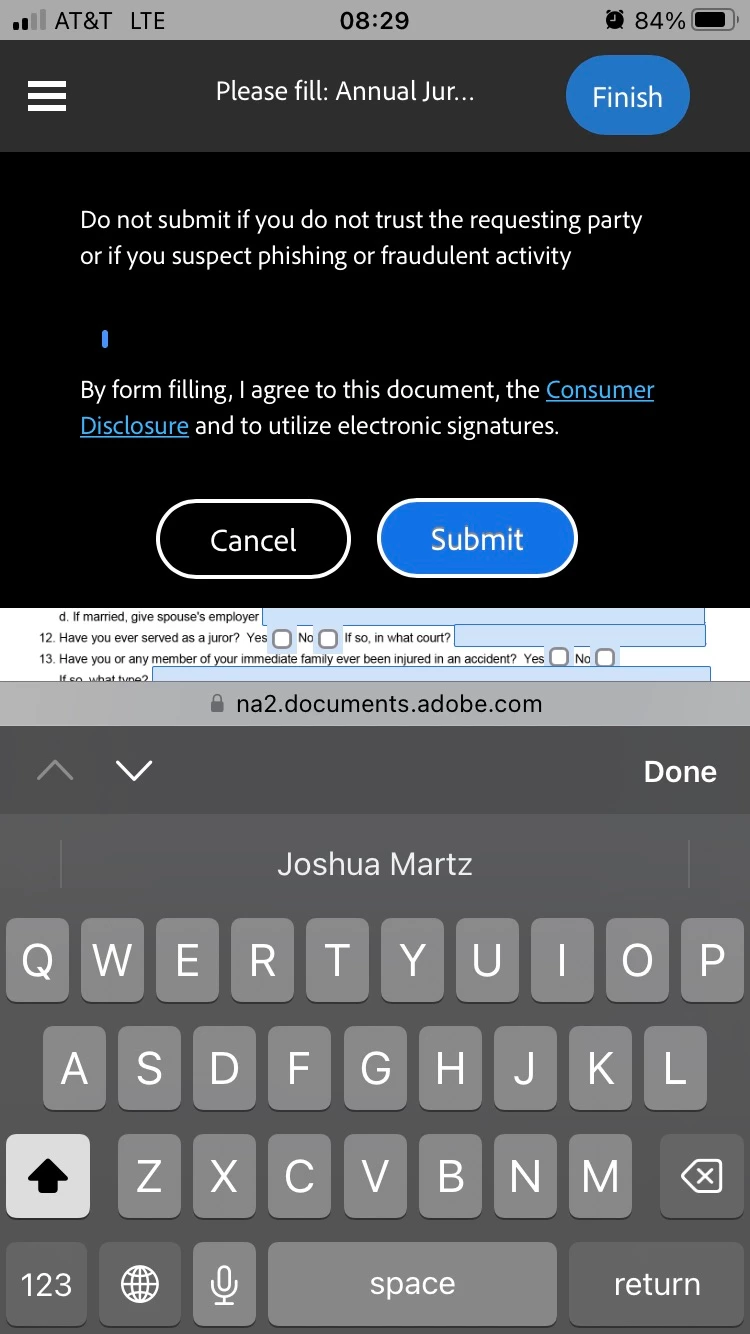Check Yes for injured in an accident
The image size is (750, 1334).
559,658
